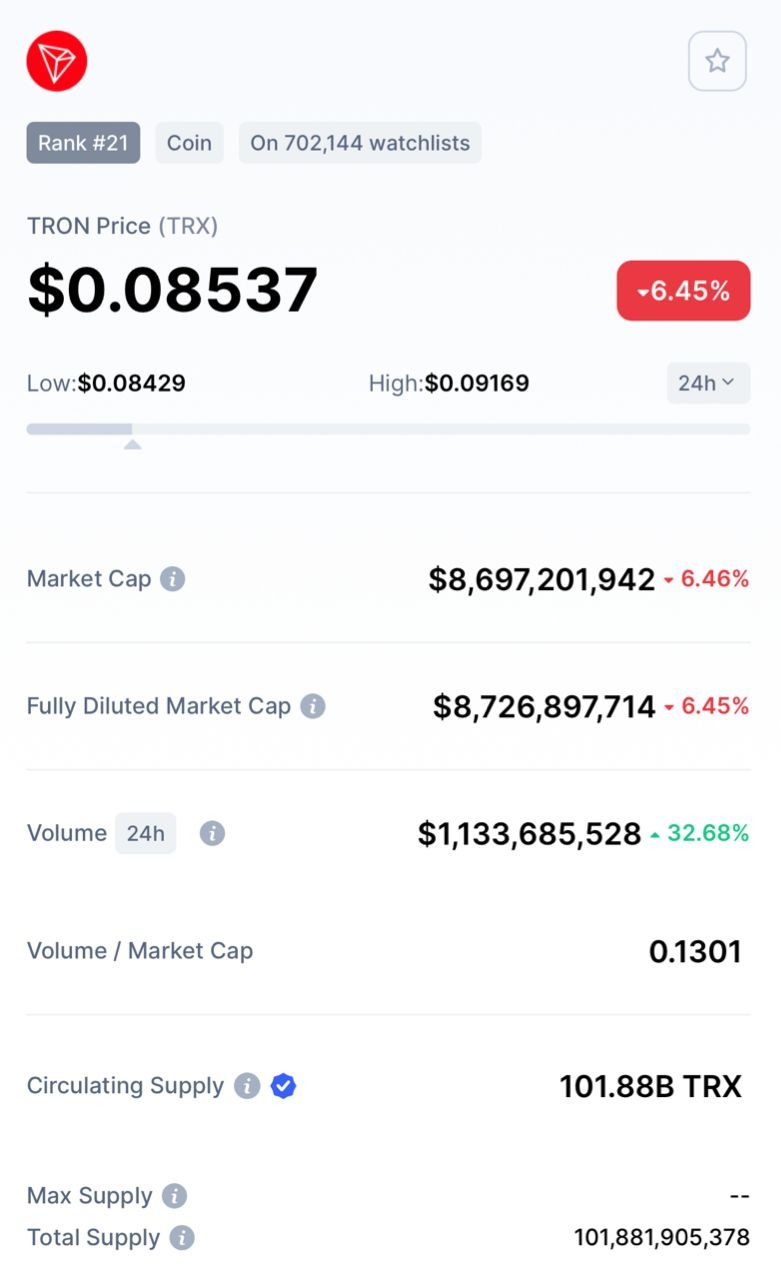Open the Market Cap info tooltip icon

tap(174, 578)
